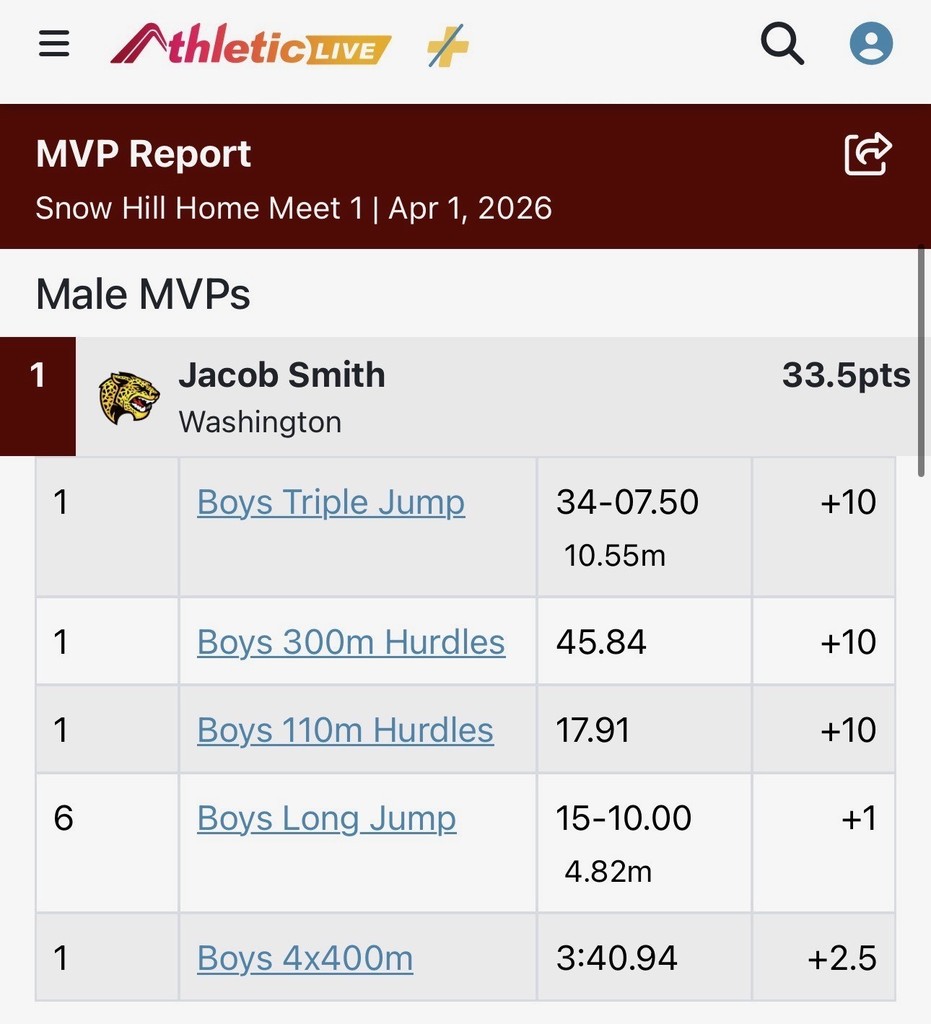Tap the AthleticLIVE plus icon
Screen dimensions: 931x1024
(x=447, y=47)
